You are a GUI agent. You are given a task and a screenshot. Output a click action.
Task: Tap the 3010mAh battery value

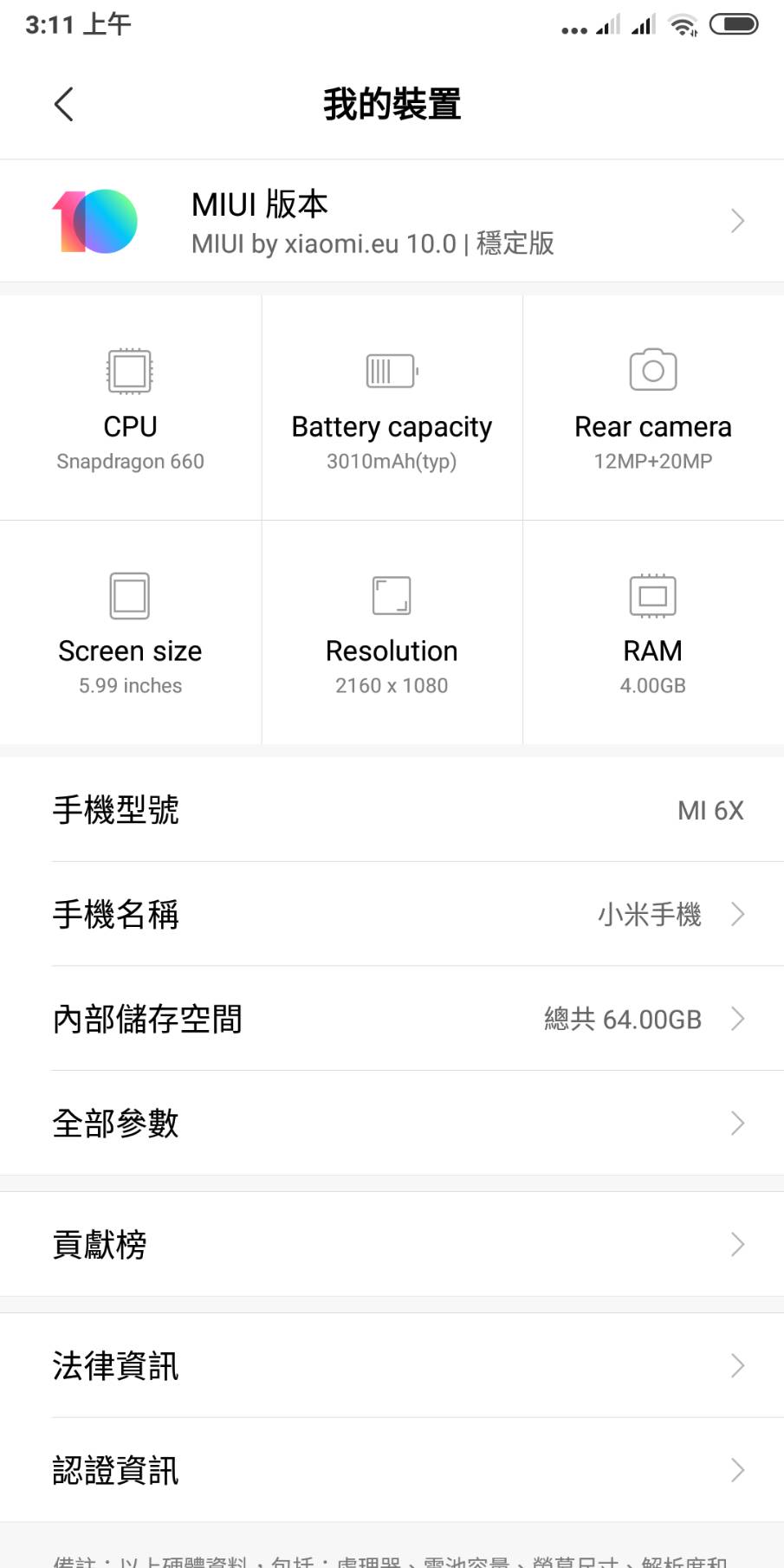[391, 462]
